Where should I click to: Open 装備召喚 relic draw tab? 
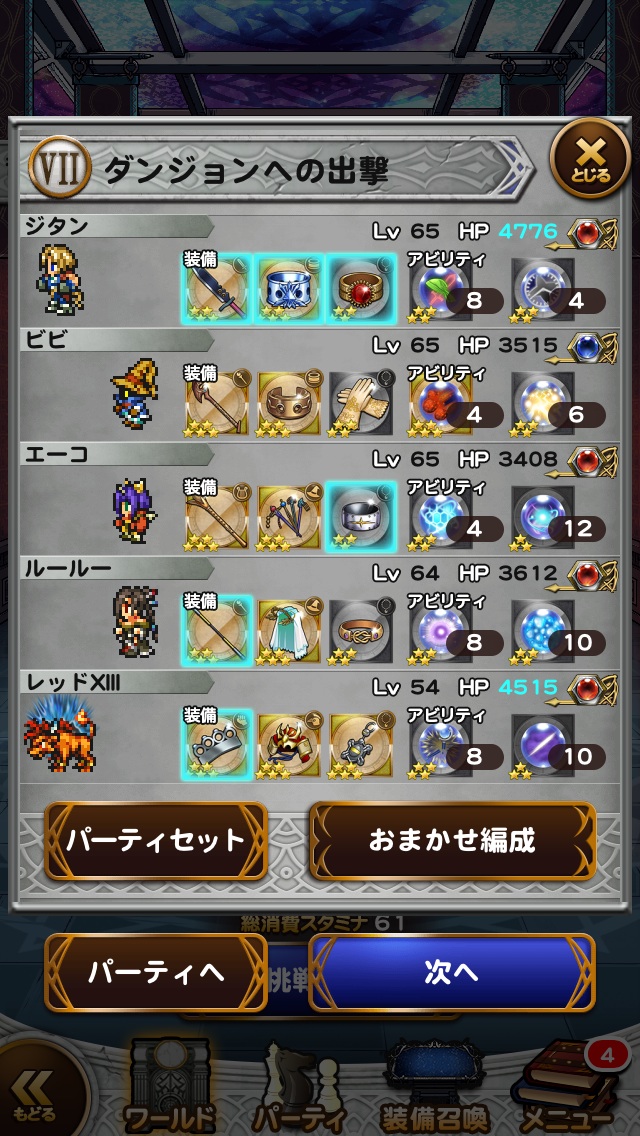pyautogui.click(x=432, y=1088)
